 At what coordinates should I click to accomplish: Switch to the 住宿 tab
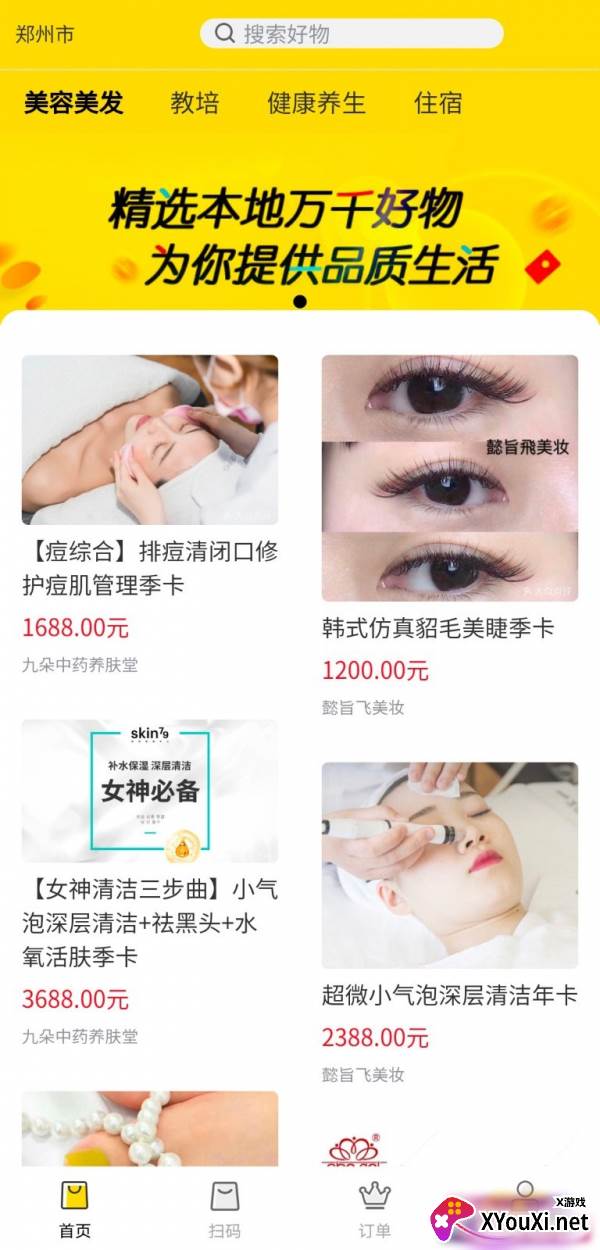tap(438, 103)
